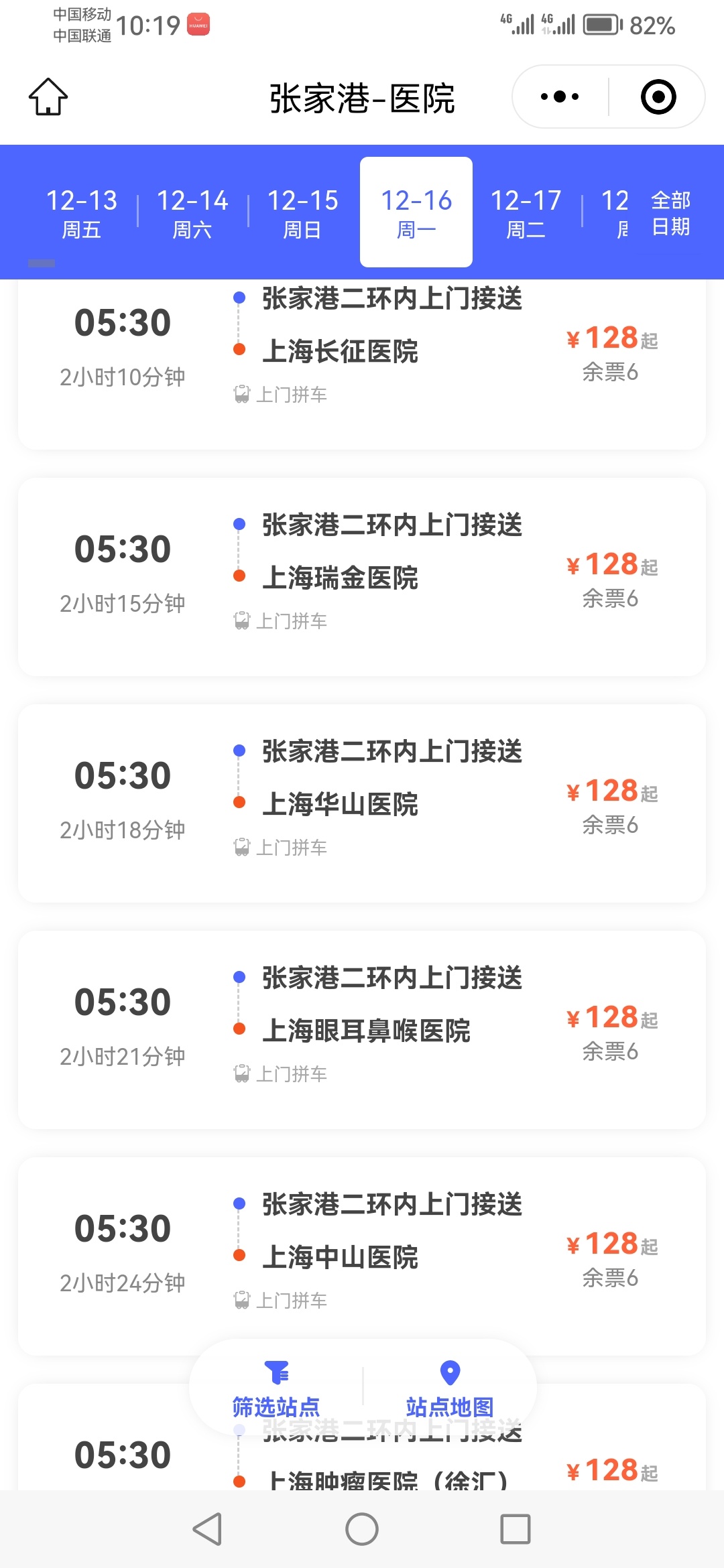This screenshot has height=1568, width=724.
Task: Open 全部日期 to view all dates
Action: click(x=670, y=213)
